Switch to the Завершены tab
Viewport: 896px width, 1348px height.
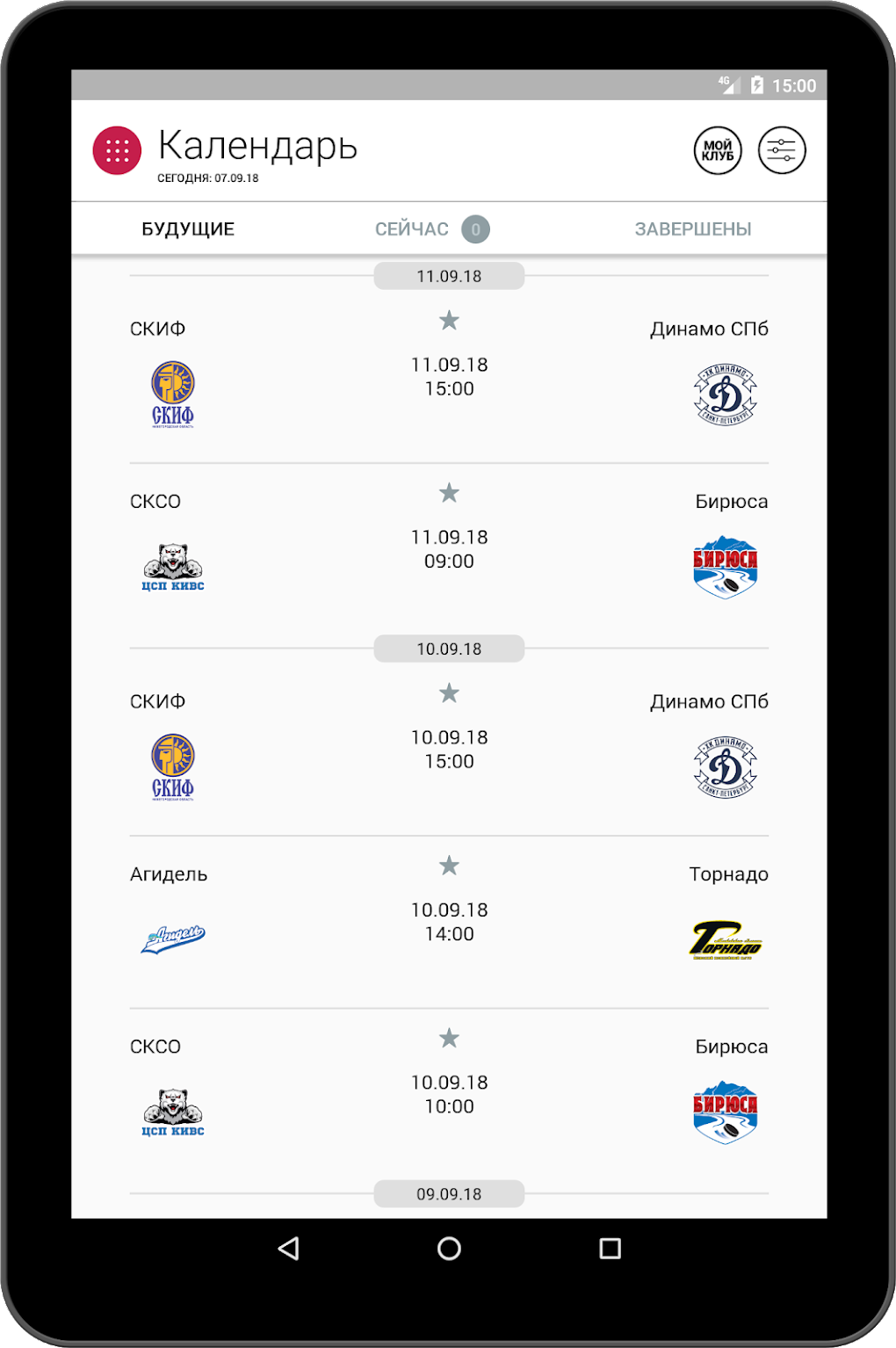pyautogui.click(x=692, y=229)
